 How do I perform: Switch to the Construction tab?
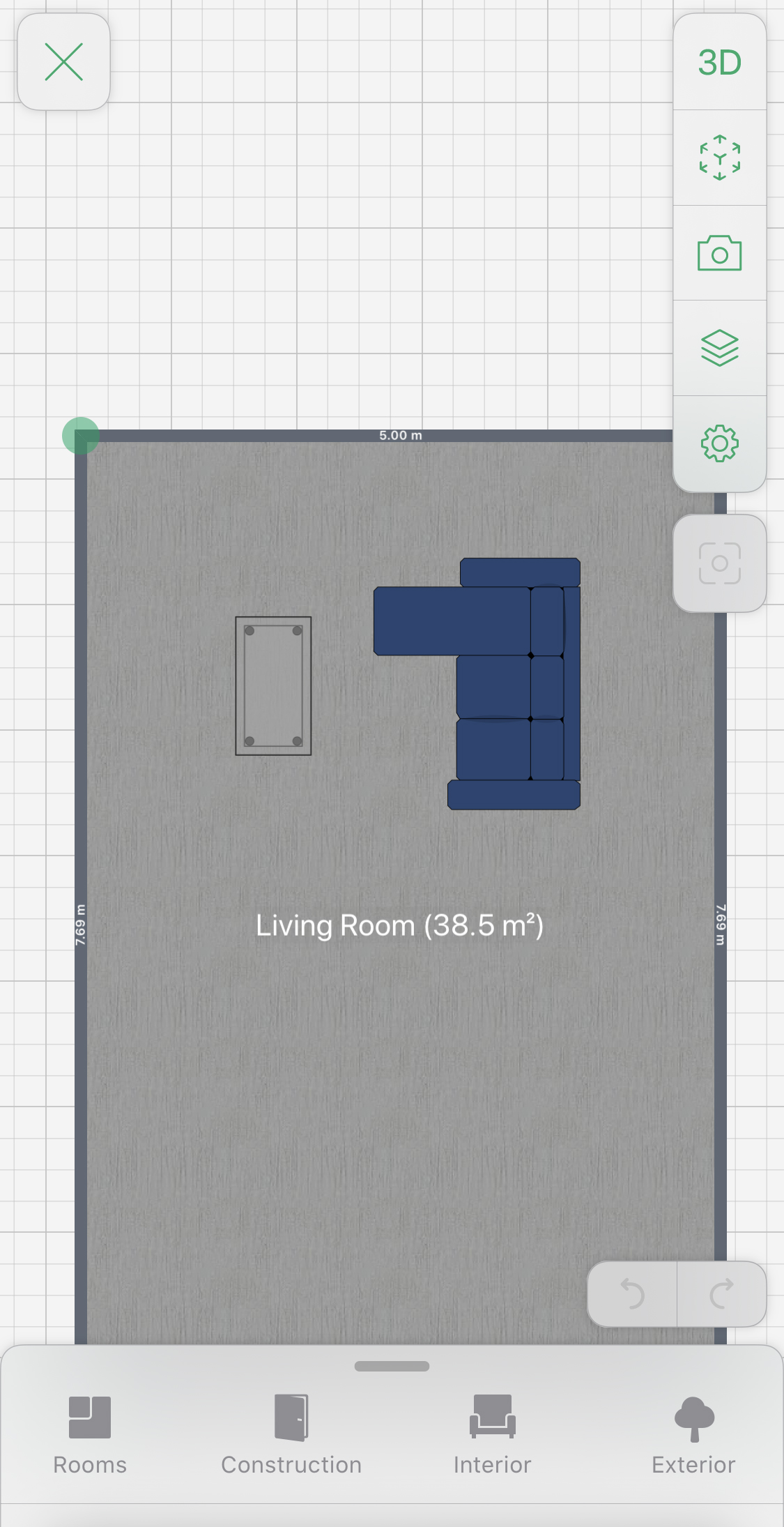291,1435
